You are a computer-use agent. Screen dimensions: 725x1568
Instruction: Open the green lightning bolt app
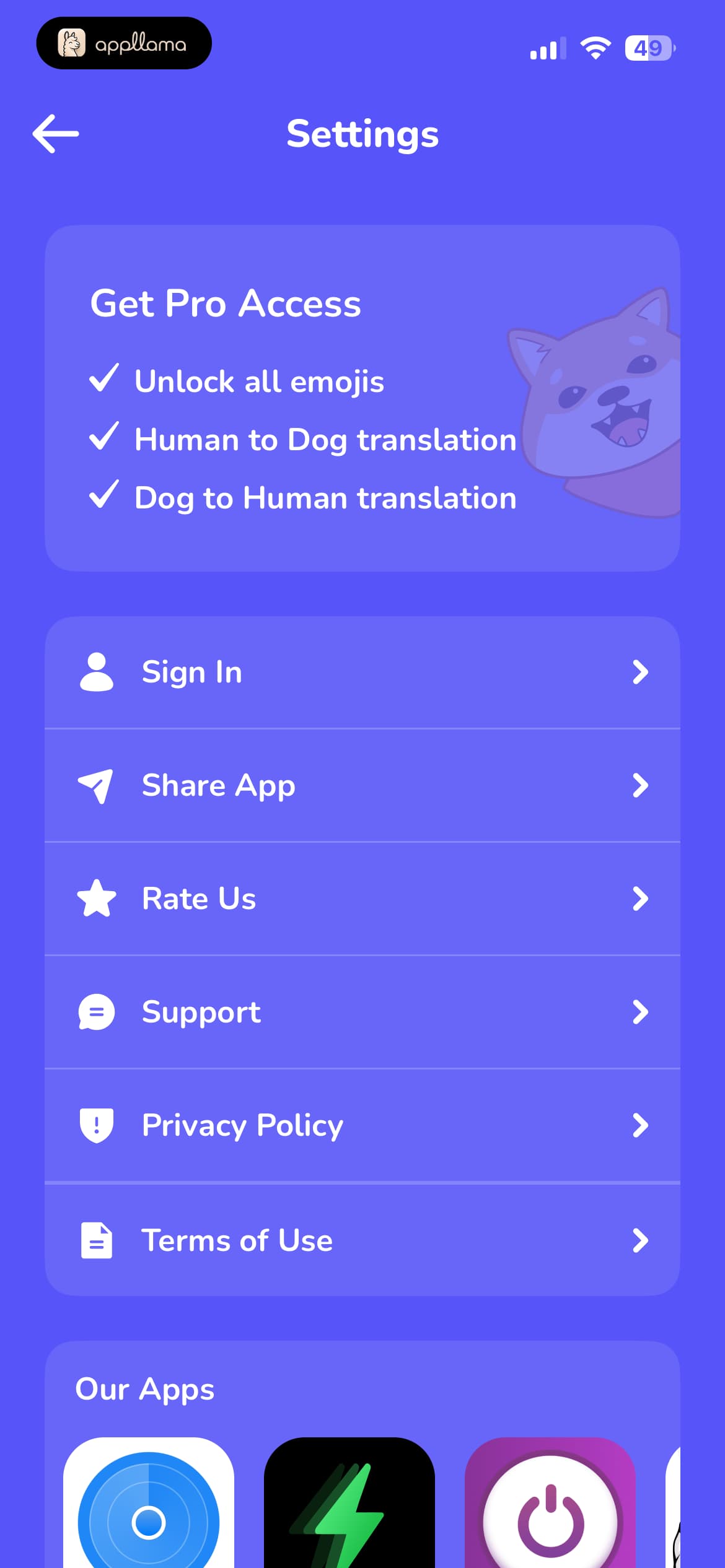349,1503
